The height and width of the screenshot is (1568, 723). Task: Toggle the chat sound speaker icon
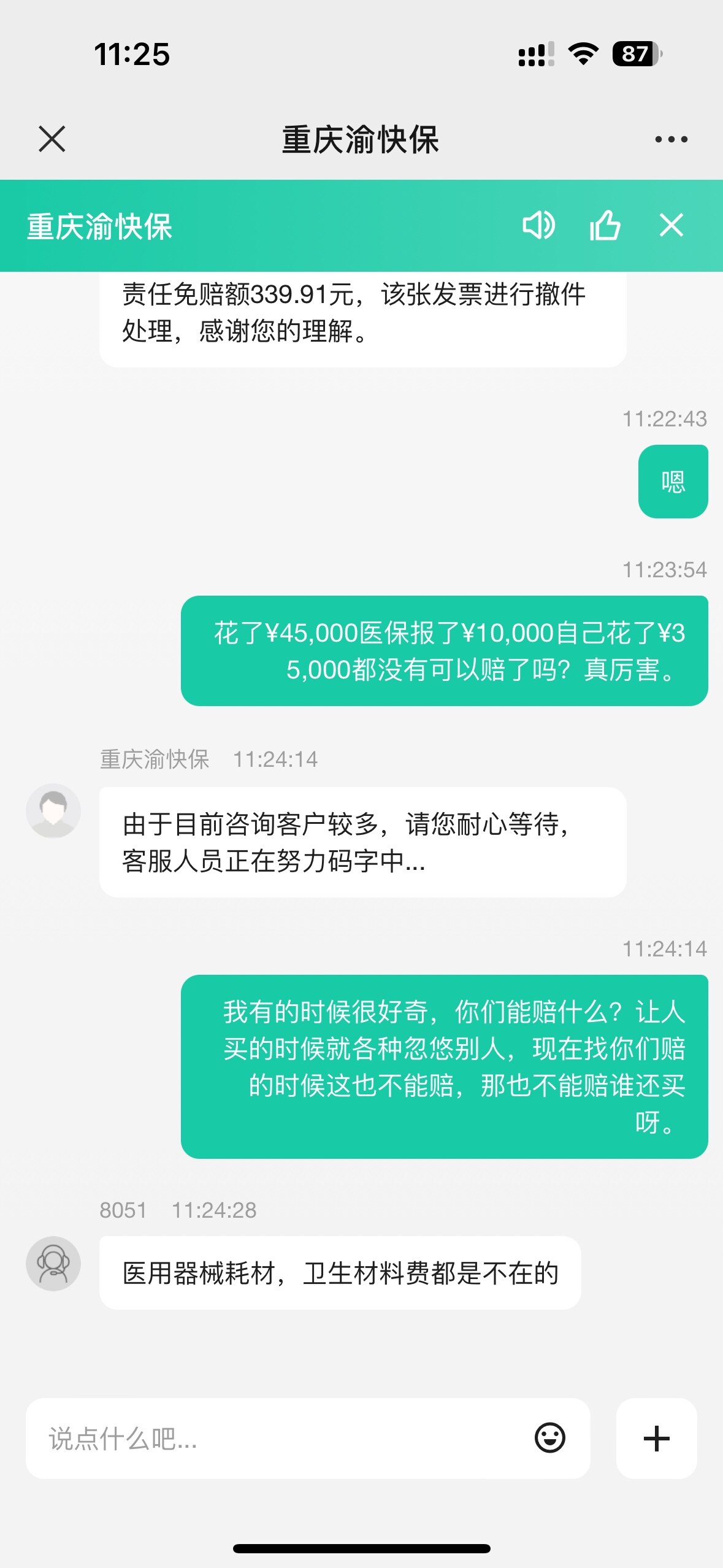click(538, 225)
